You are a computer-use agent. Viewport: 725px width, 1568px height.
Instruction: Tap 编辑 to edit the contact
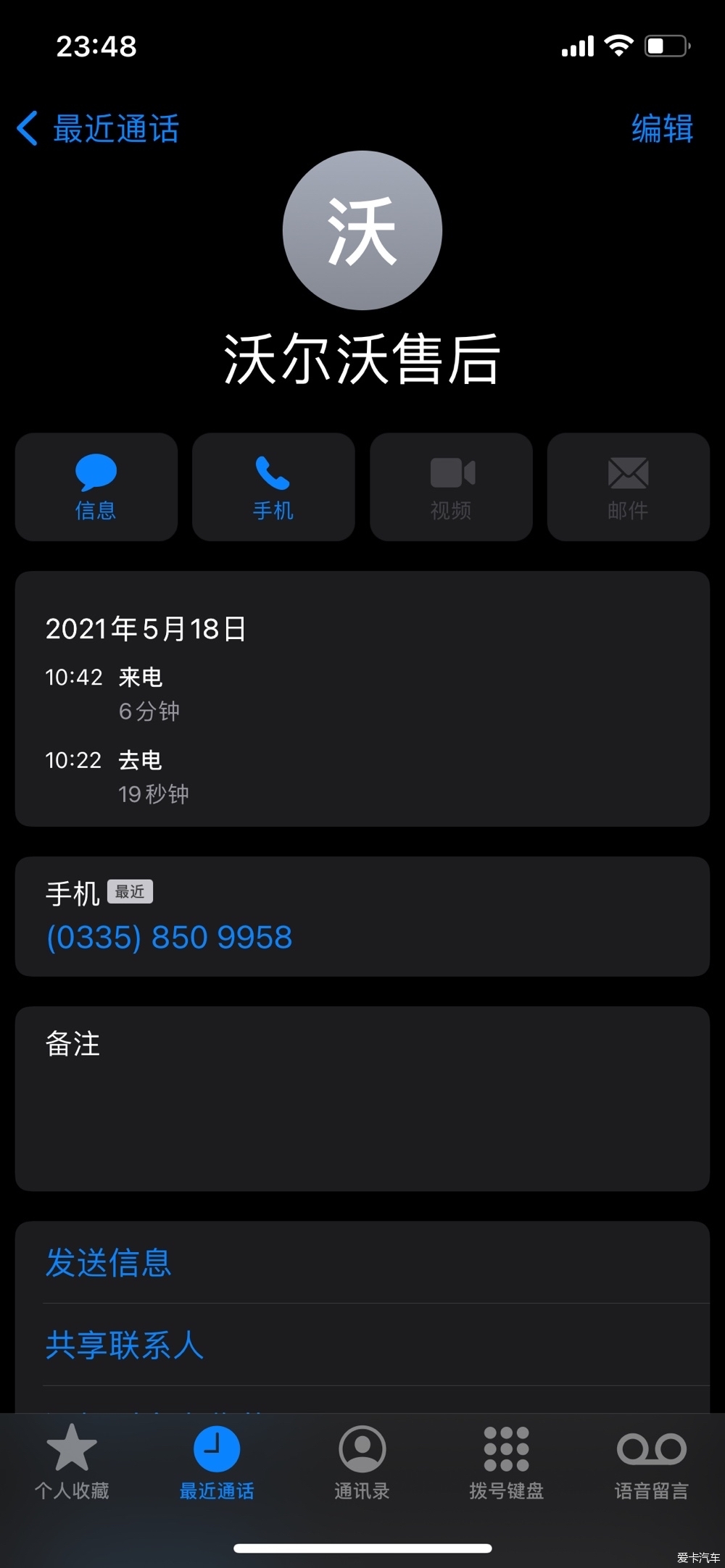[662, 129]
